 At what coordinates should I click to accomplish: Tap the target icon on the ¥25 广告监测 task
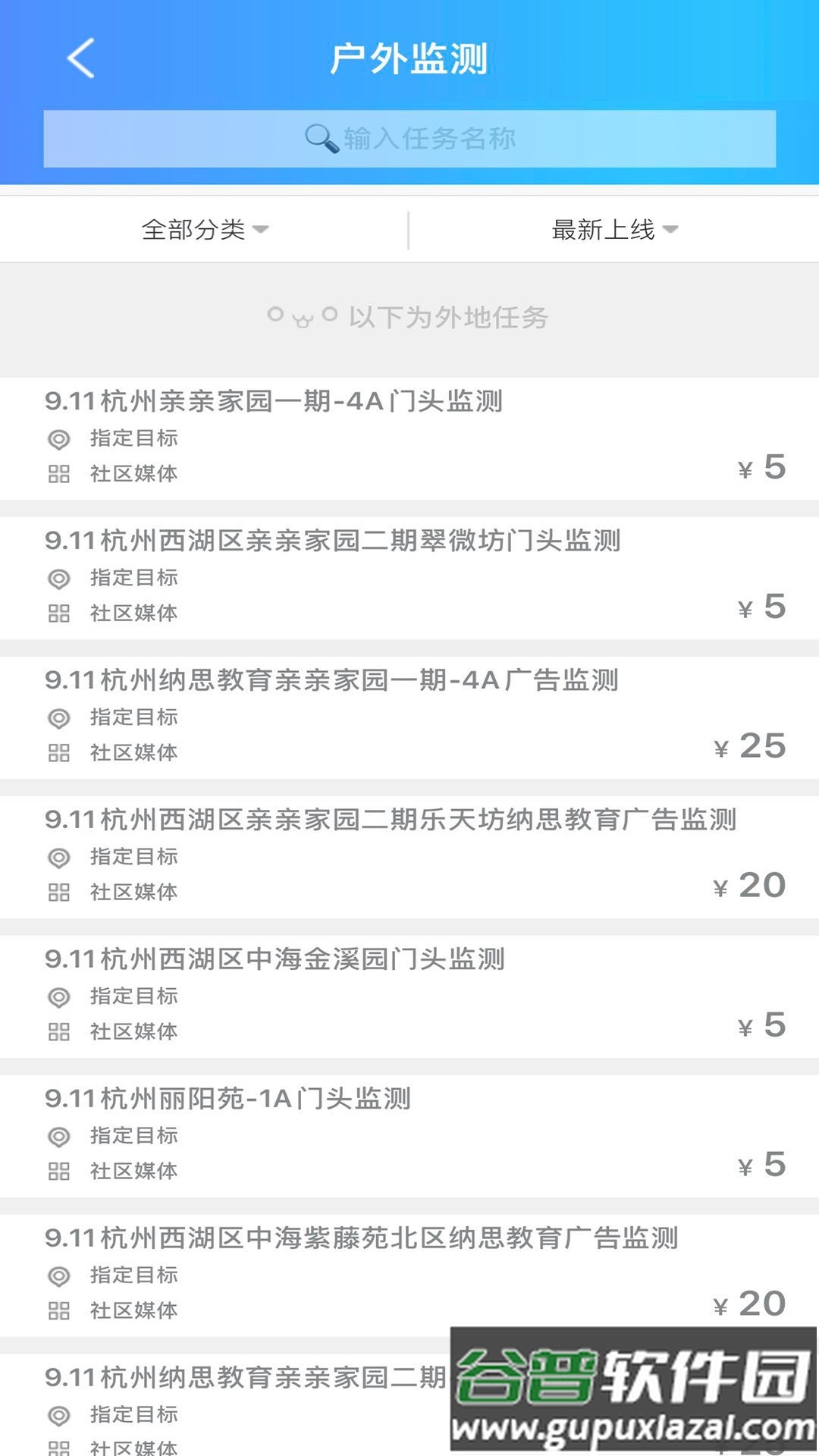click(58, 717)
